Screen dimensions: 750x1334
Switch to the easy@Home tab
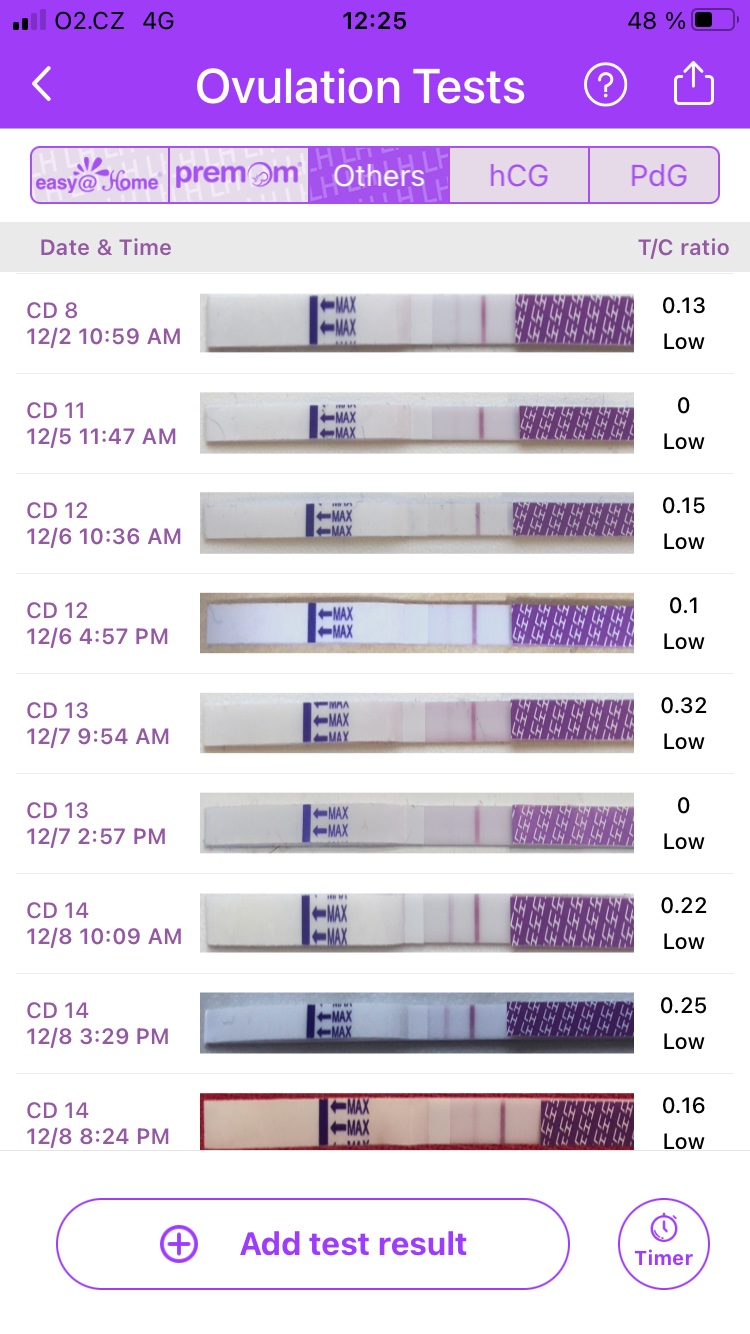pyautogui.click(x=99, y=176)
